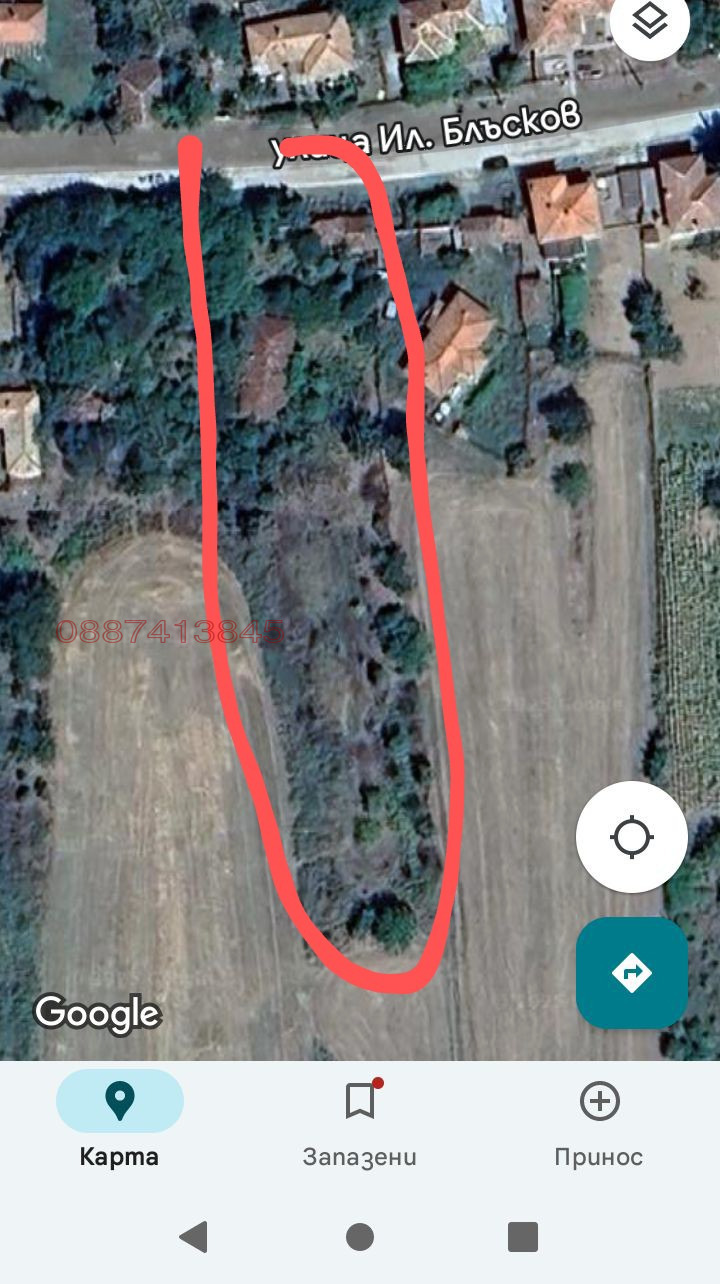Open recent apps with the square button

(x=521, y=1238)
